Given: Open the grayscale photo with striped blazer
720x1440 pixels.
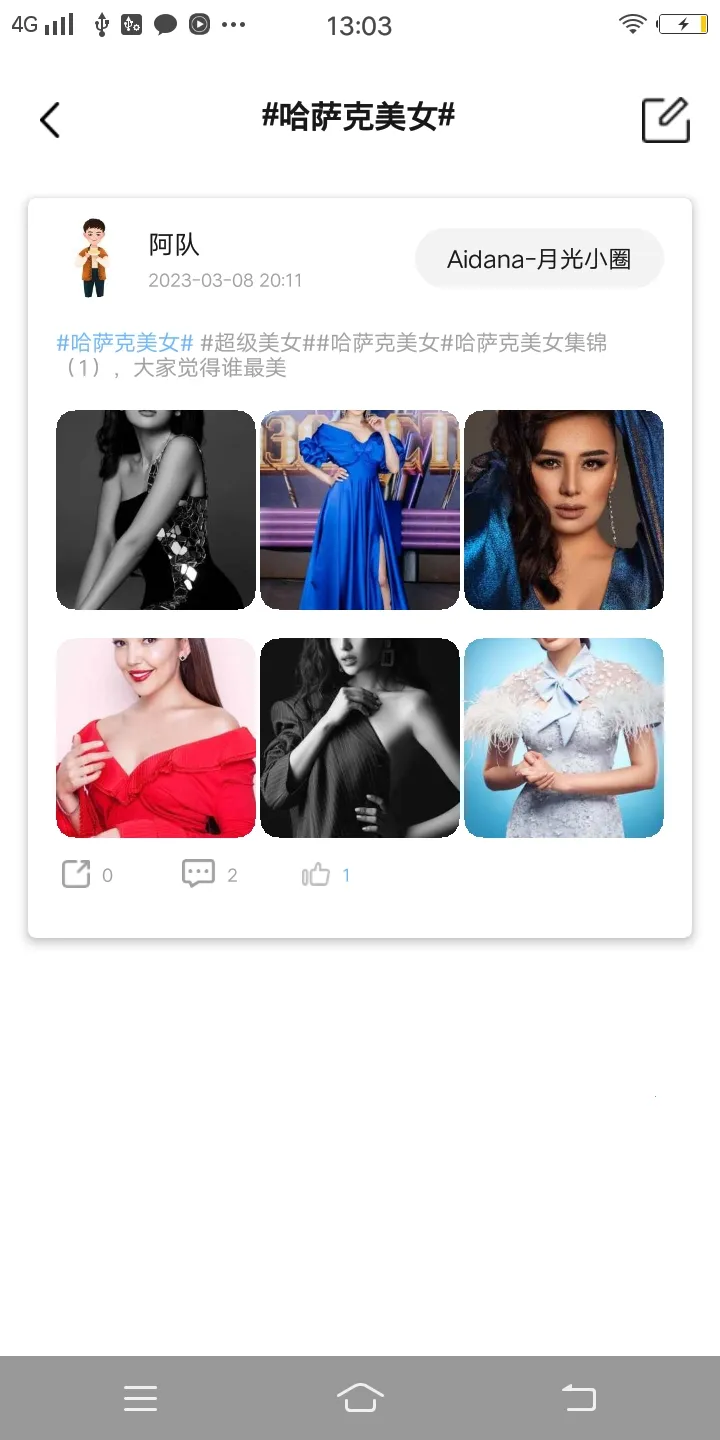Looking at the screenshot, I should coord(360,738).
